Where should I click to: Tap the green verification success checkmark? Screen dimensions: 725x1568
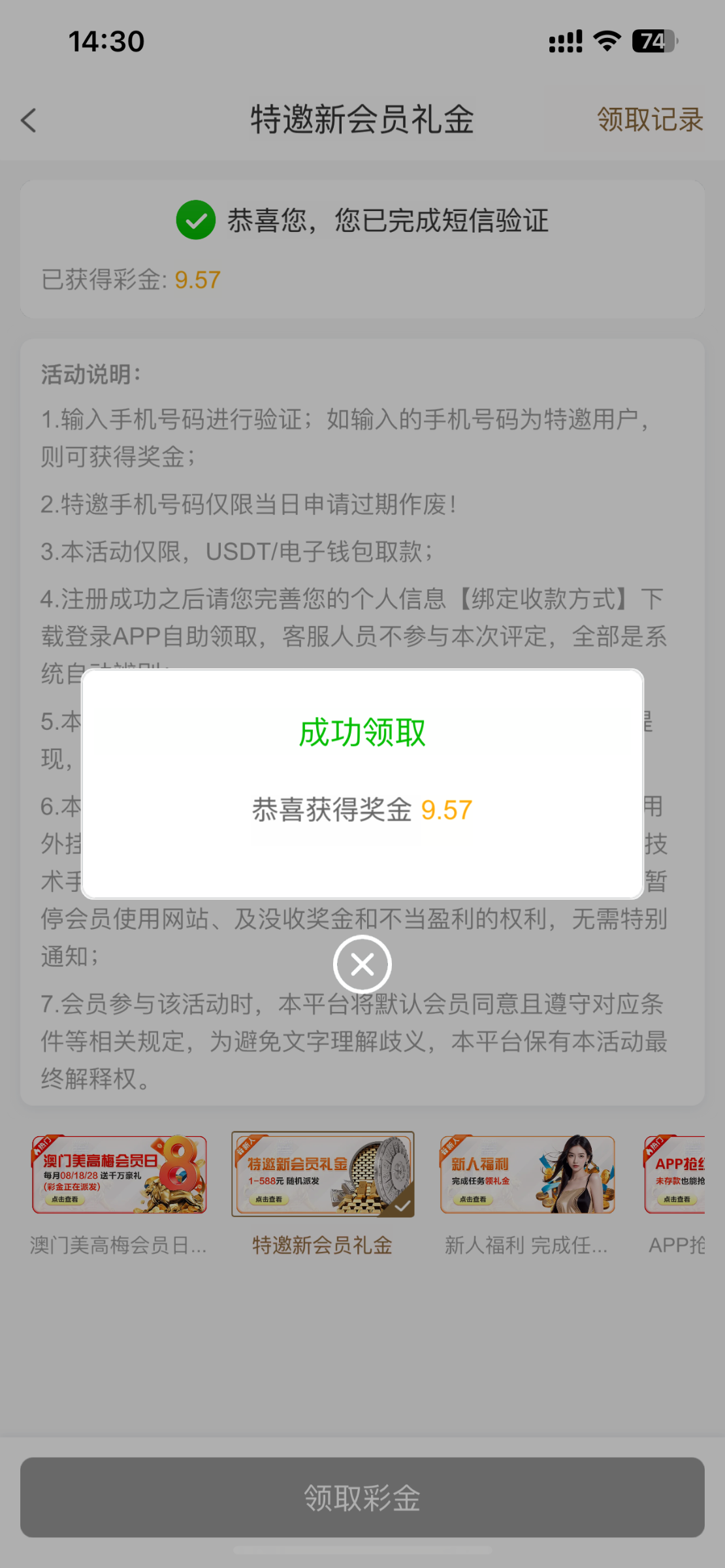pyautogui.click(x=195, y=221)
